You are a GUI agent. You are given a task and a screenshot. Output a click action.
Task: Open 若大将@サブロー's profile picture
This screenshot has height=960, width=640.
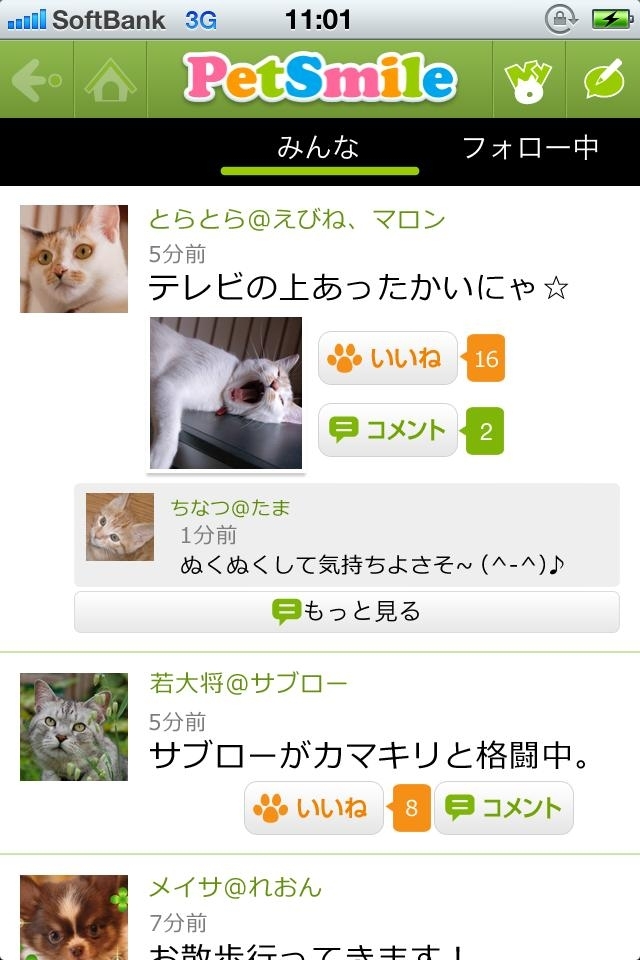[74, 727]
